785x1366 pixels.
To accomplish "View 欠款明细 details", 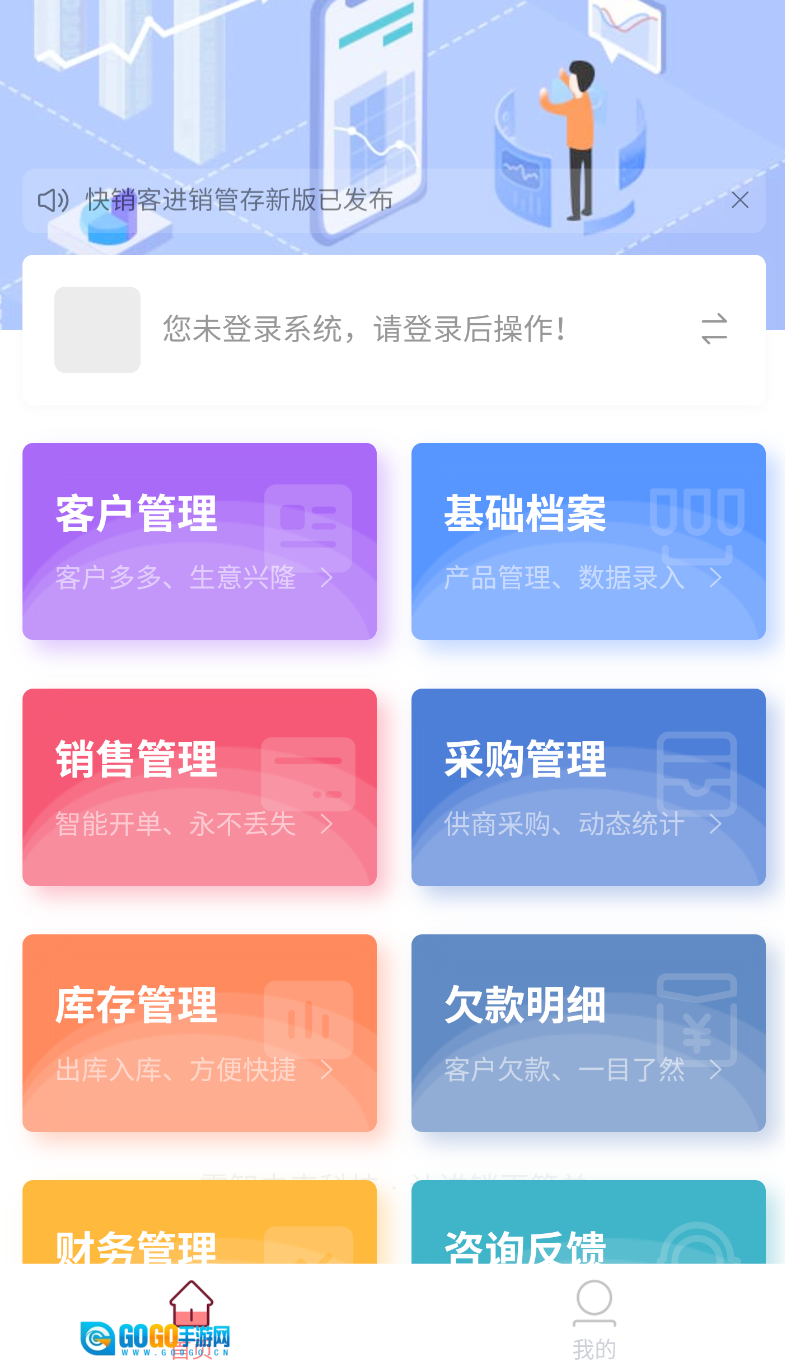I will point(588,1032).
